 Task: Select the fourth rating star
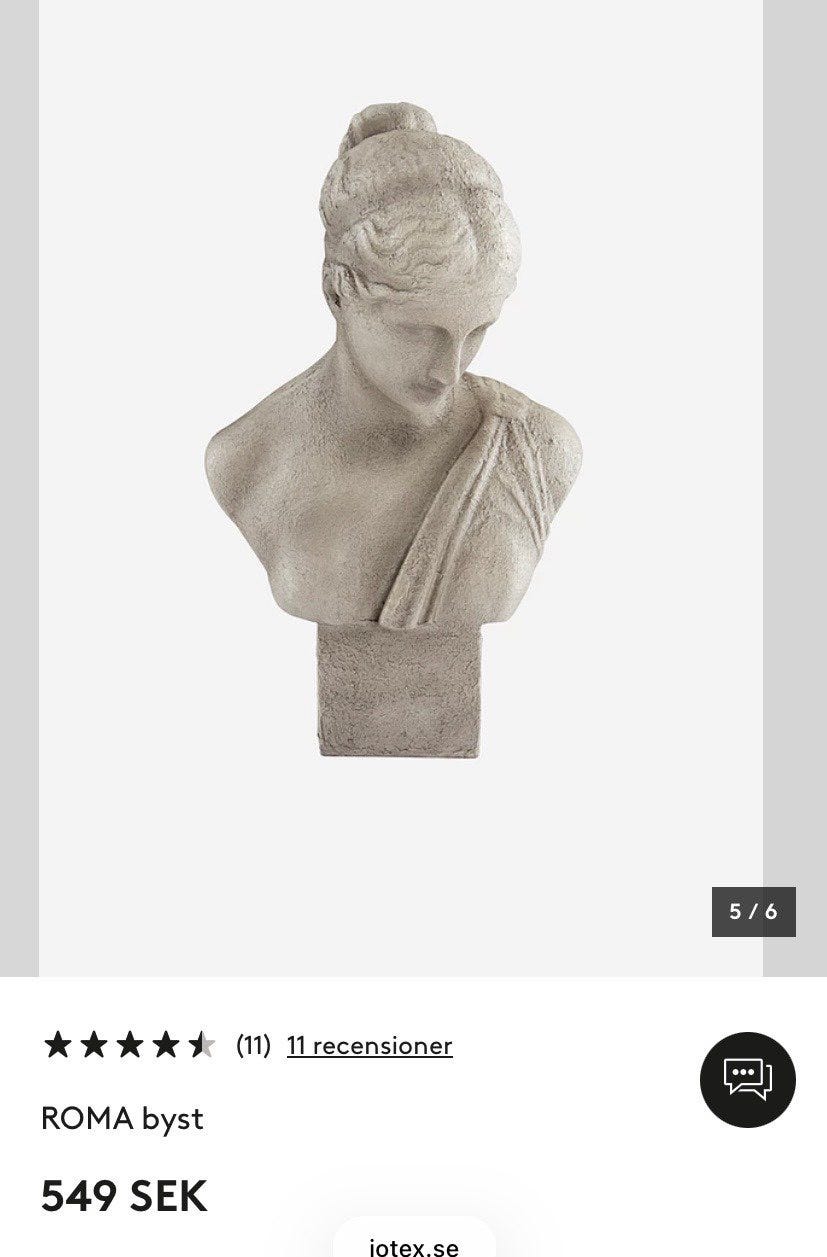[168, 1044]
